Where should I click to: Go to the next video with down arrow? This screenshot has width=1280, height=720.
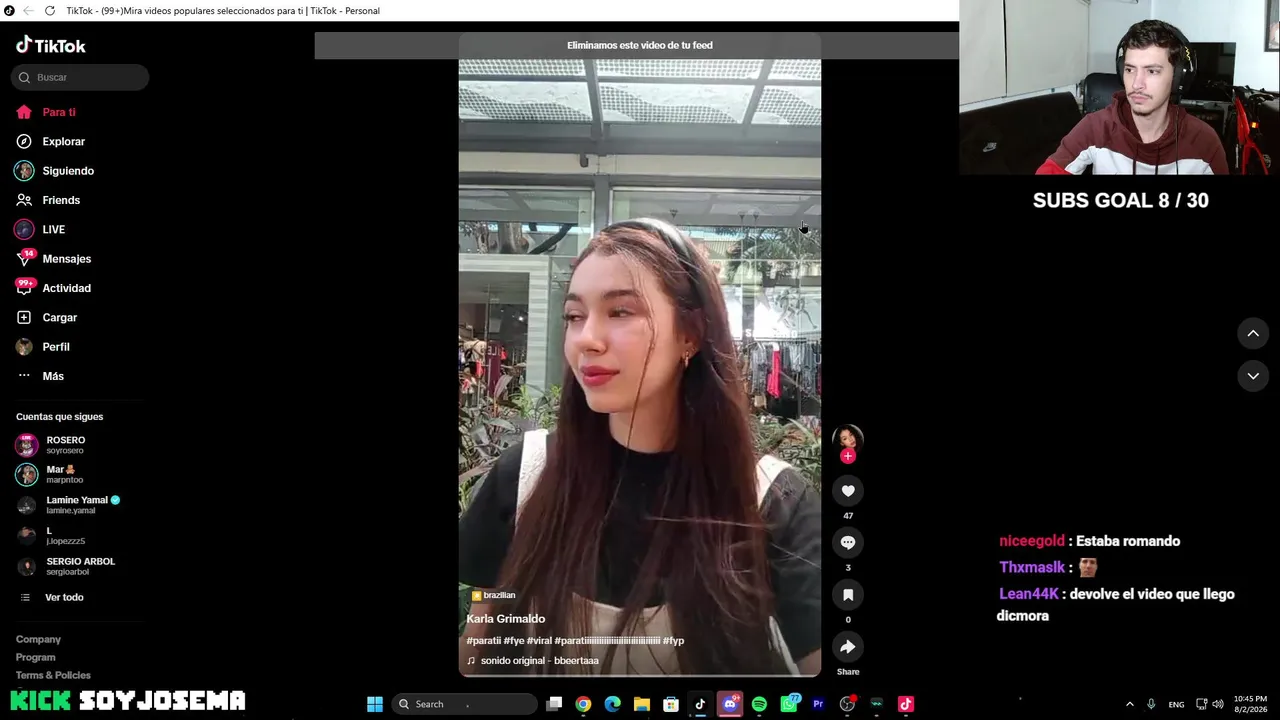coord(1253,376)
